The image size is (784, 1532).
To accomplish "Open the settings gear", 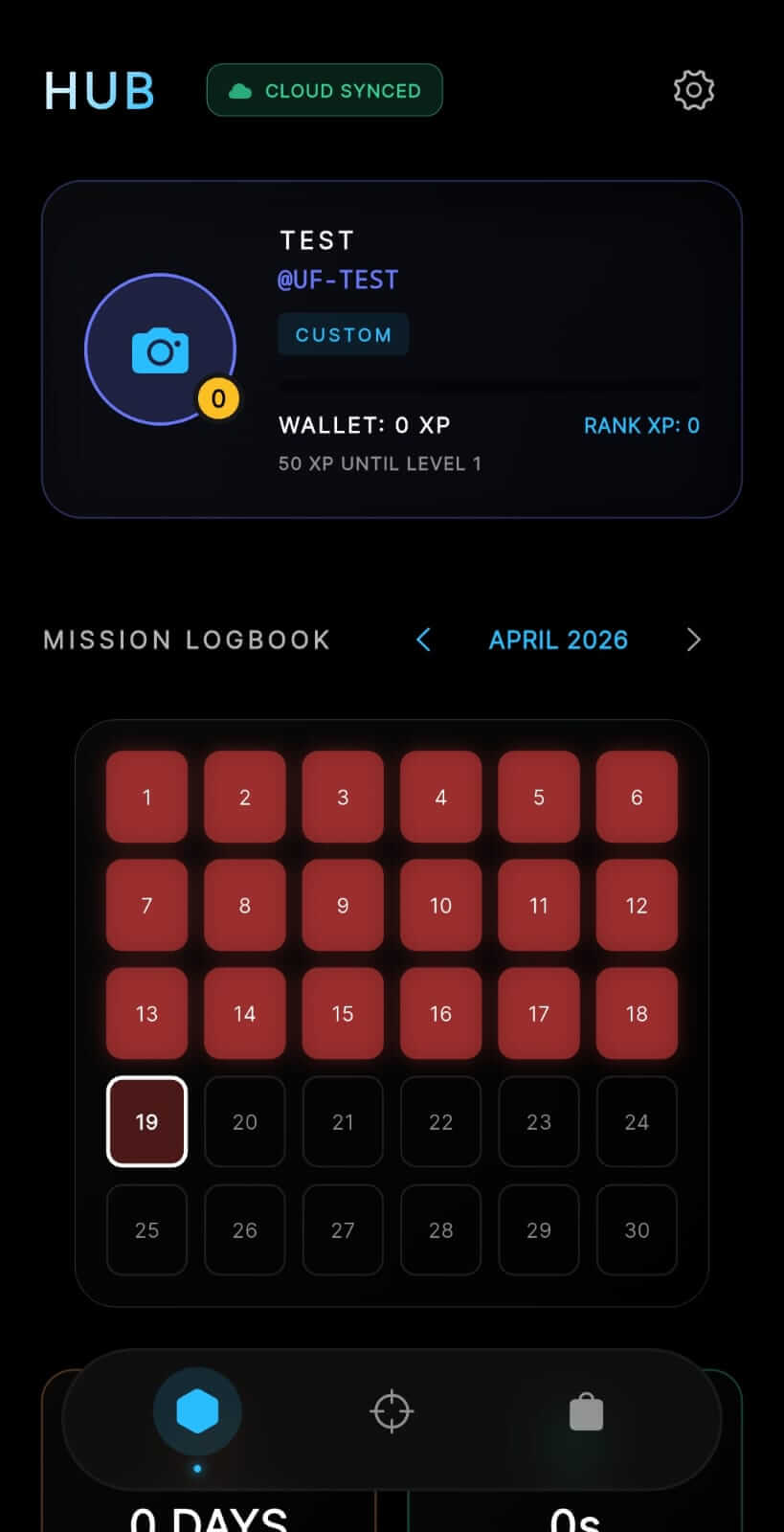I will tap(693, 90).
